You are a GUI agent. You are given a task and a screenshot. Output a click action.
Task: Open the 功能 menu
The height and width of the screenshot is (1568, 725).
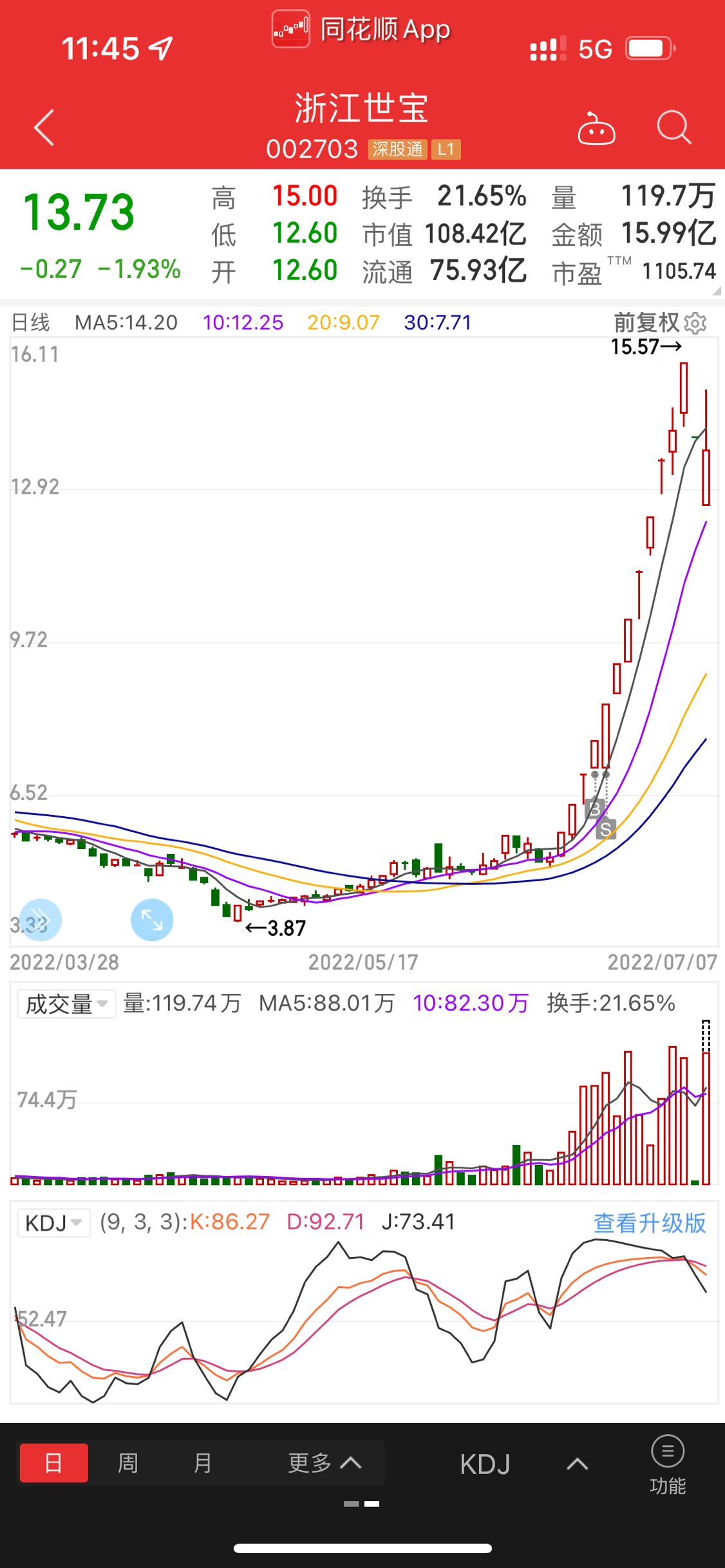click(x=668, y=1464)
